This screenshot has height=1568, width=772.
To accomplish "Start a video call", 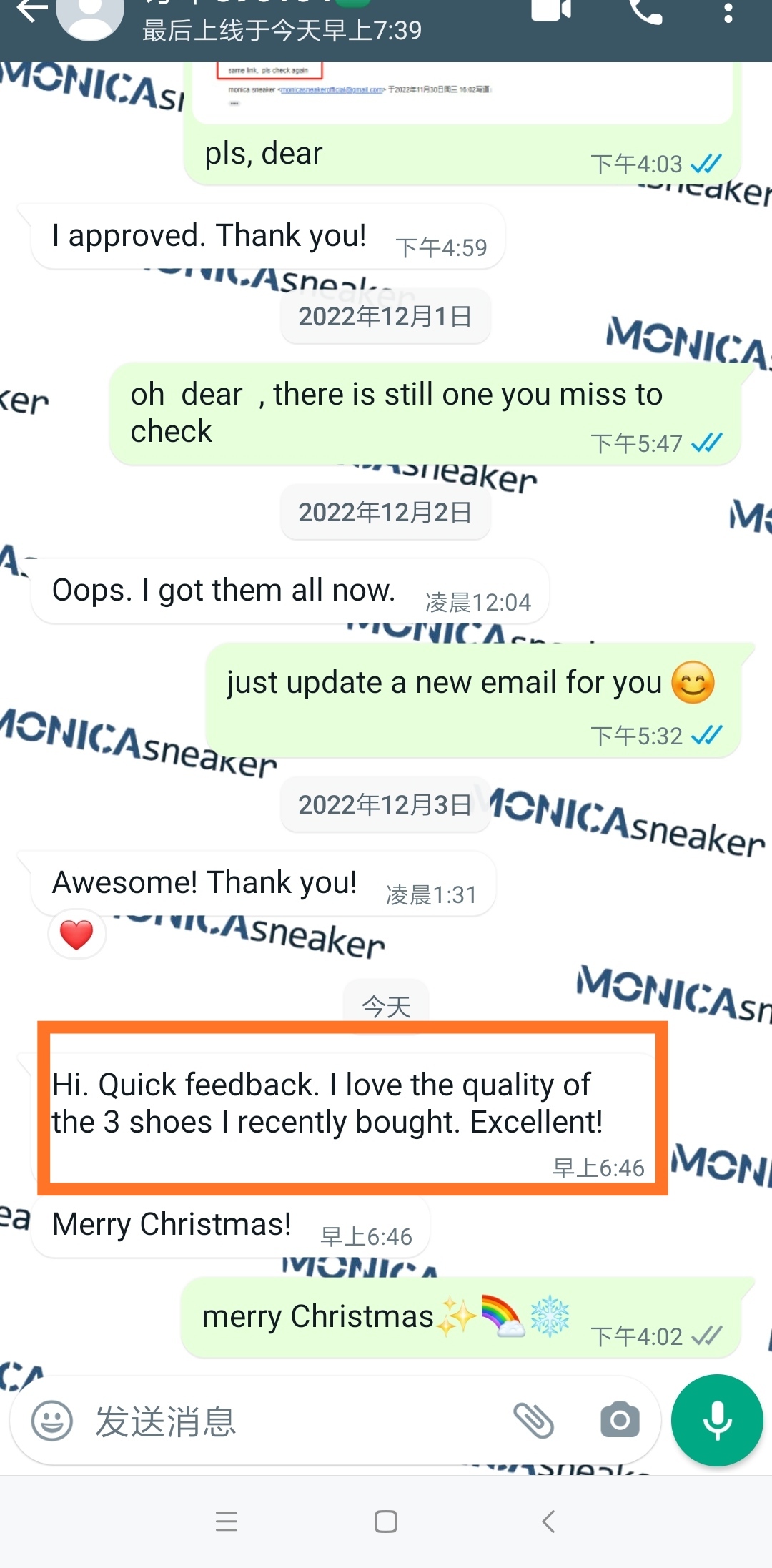I will [x=551, y=11].
